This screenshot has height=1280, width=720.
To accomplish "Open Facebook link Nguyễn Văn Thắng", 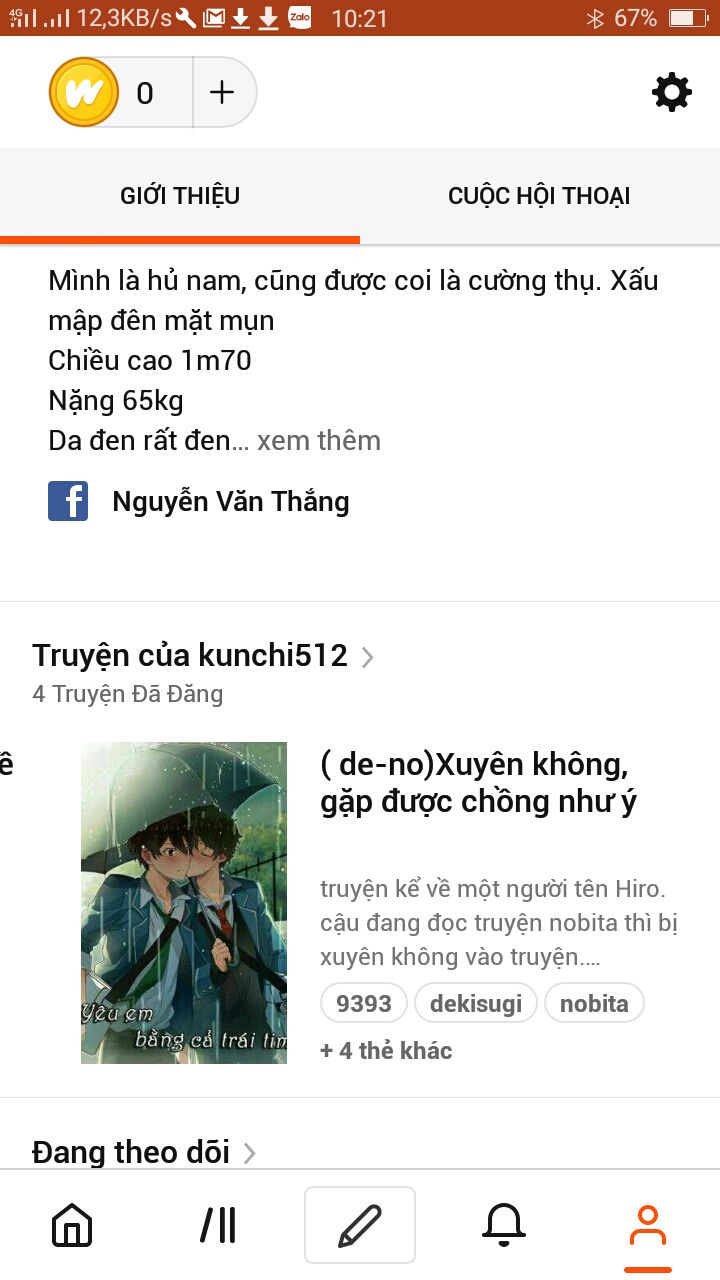I will coord(230,501).
